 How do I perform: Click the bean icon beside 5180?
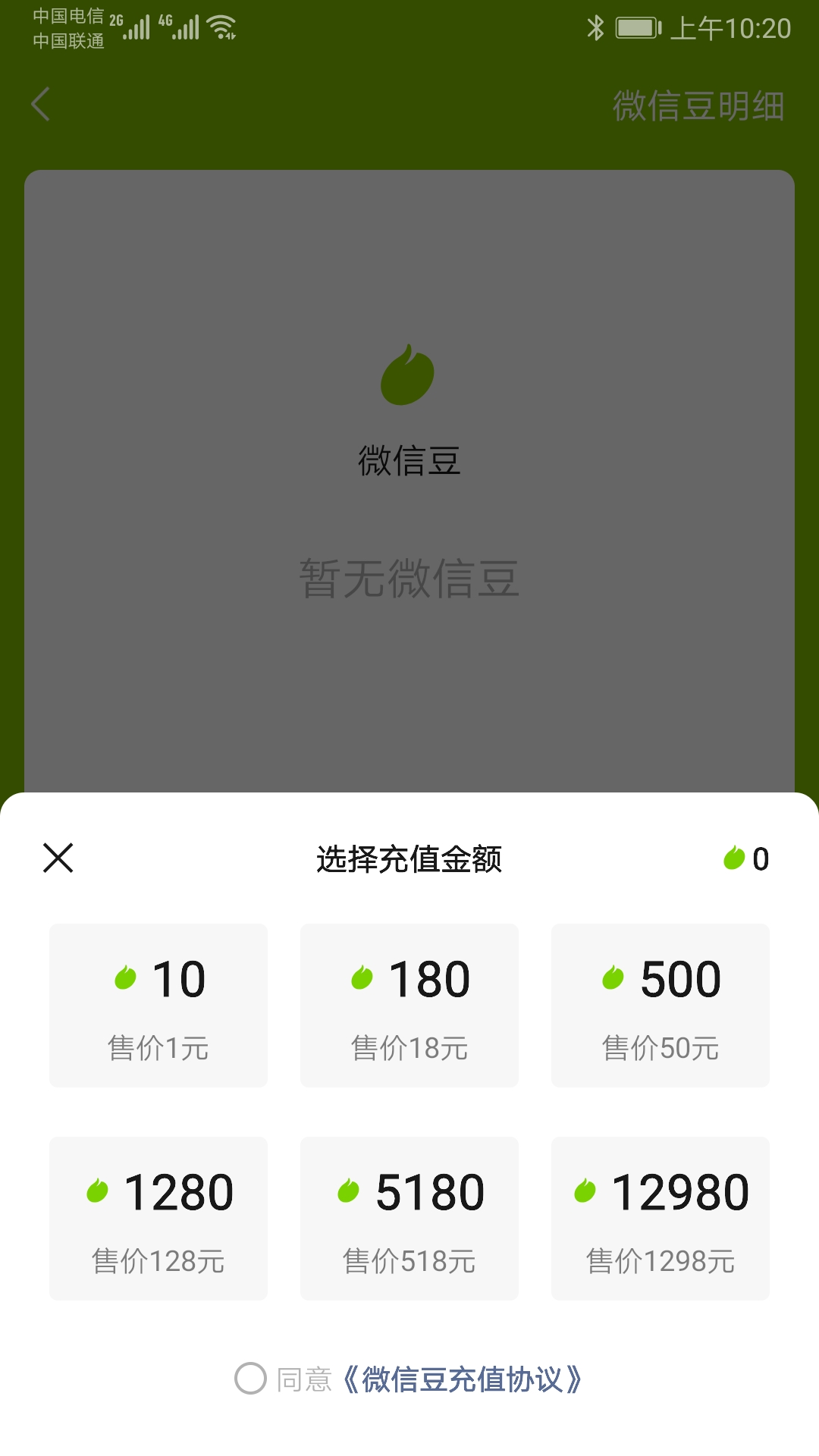(x=349, y=1191)
